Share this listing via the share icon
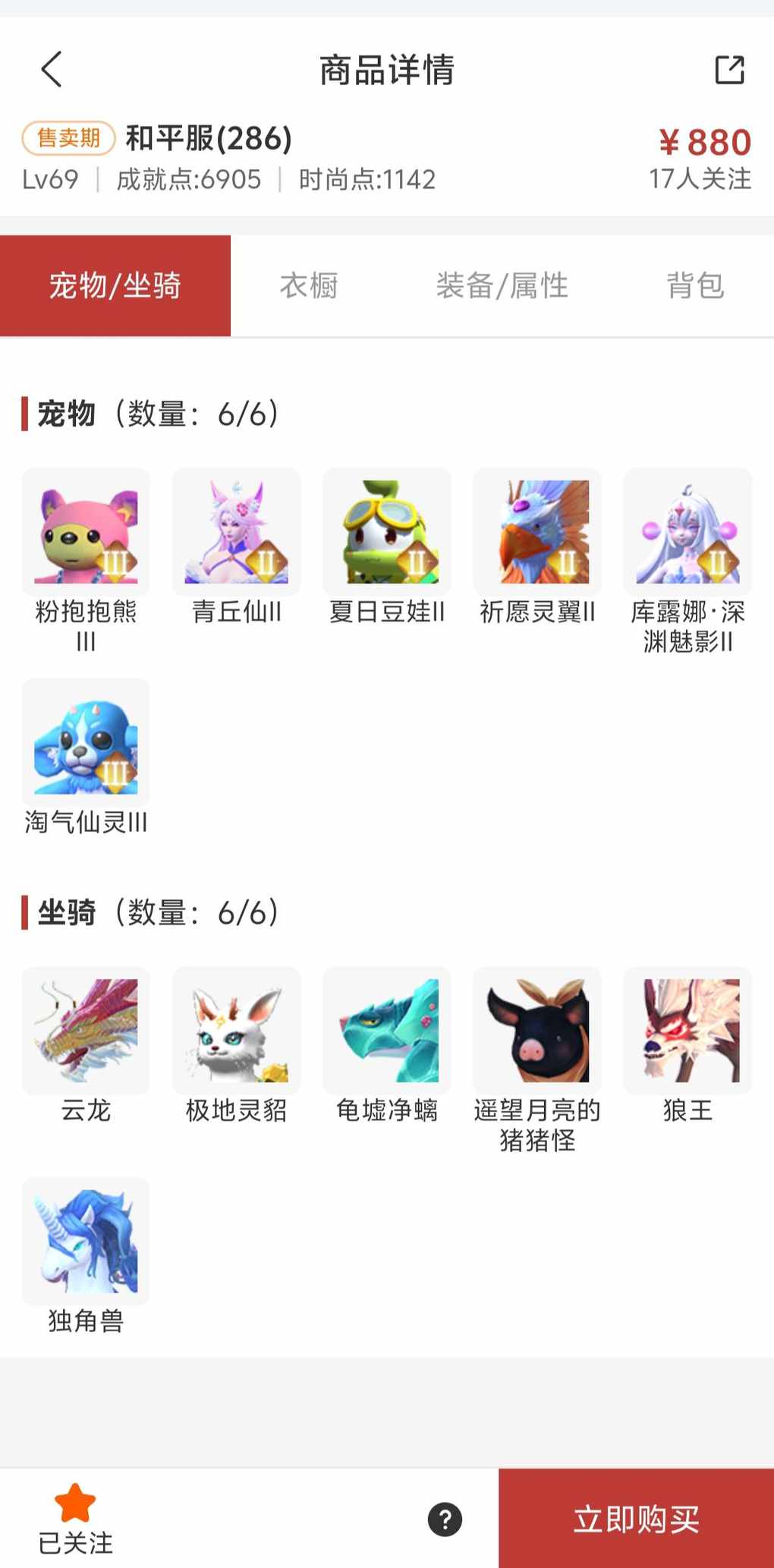 [729, 70]
